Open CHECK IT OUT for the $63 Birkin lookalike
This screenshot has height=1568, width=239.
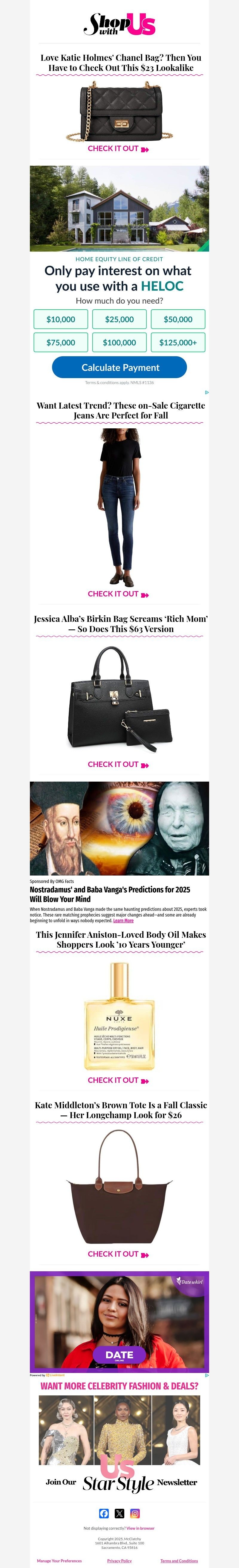118,765
